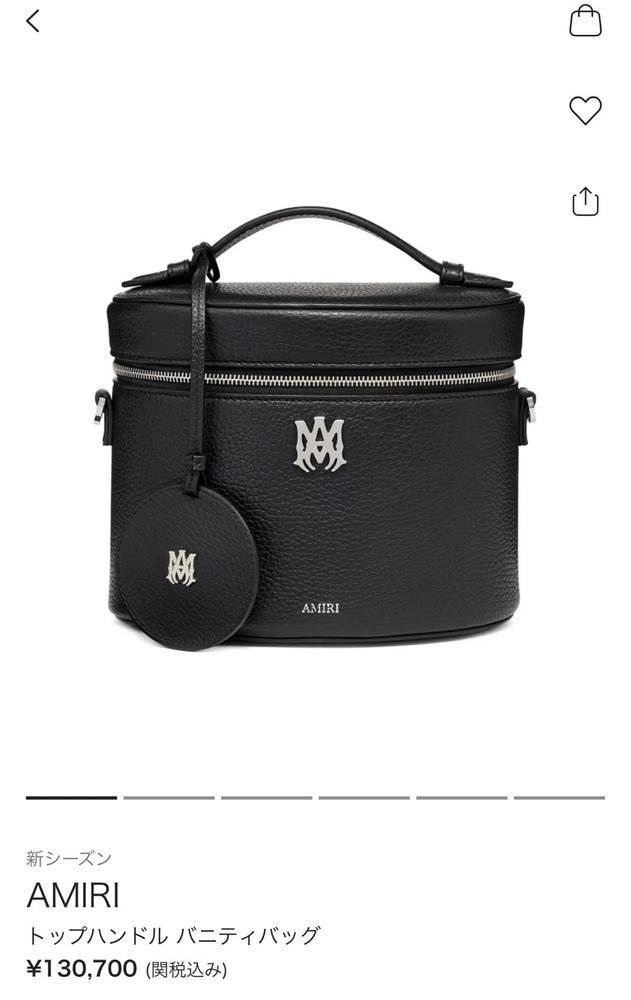Open the shopping bag
The image size is (631, 1000).
click(585, 20)
